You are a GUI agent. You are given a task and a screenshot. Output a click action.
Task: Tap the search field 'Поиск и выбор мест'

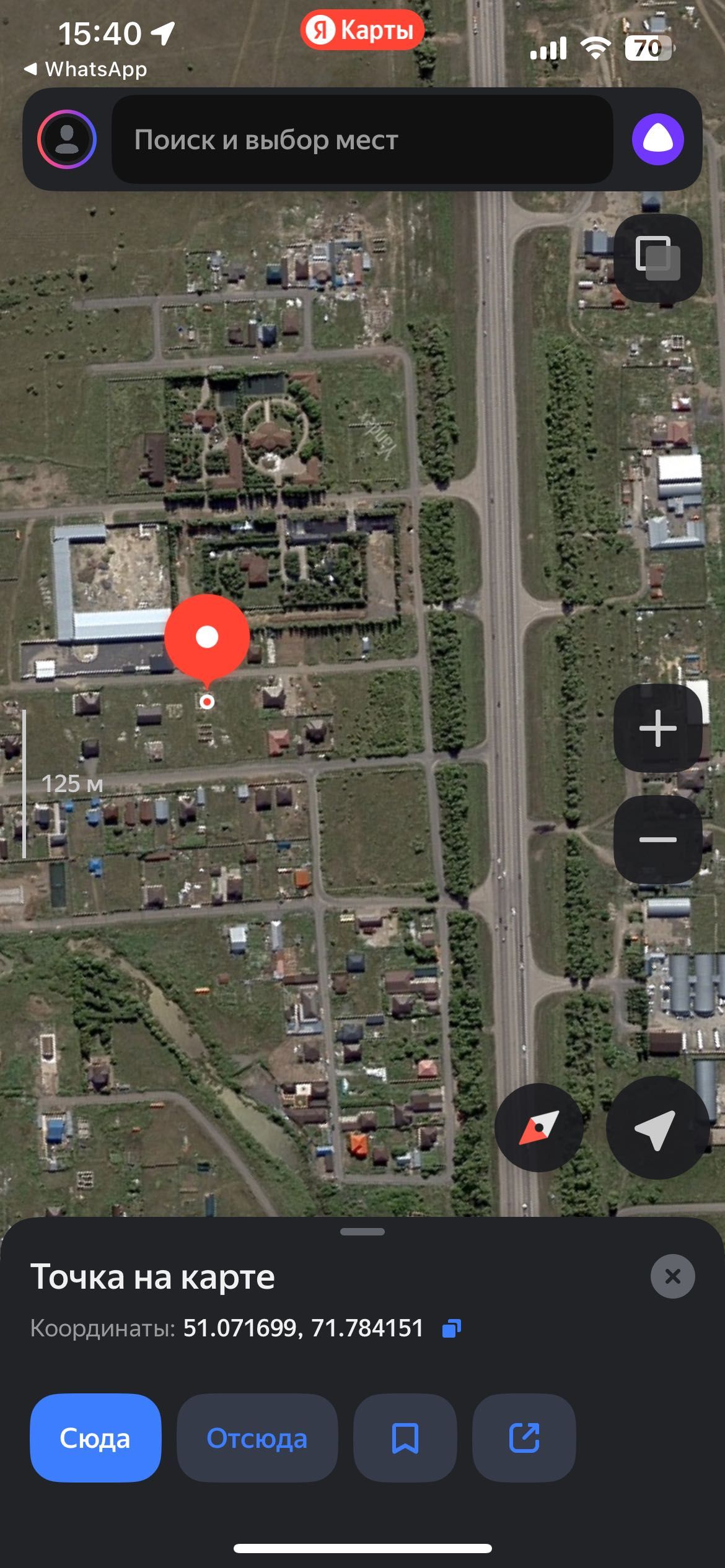362,139
